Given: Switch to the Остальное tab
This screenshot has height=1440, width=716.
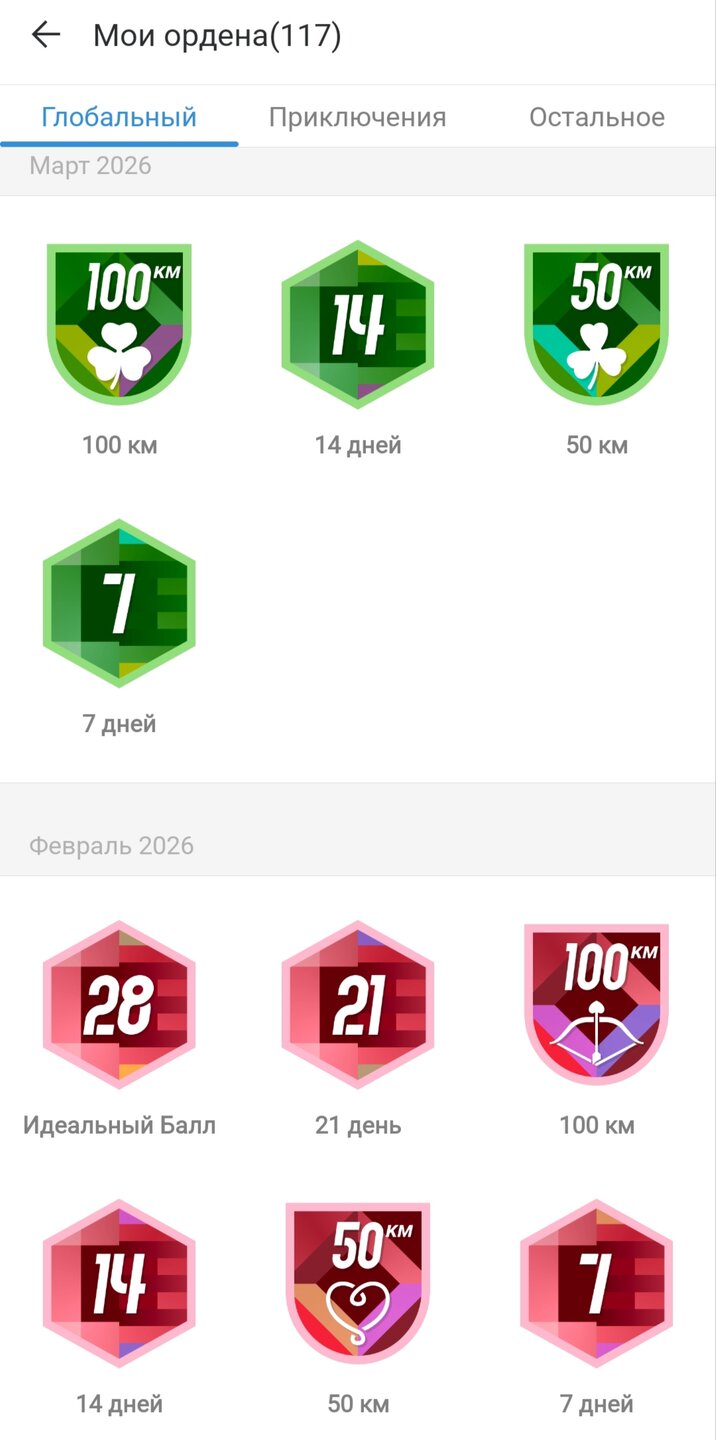Looking at the screenshot, I should [x=596, y=117].
